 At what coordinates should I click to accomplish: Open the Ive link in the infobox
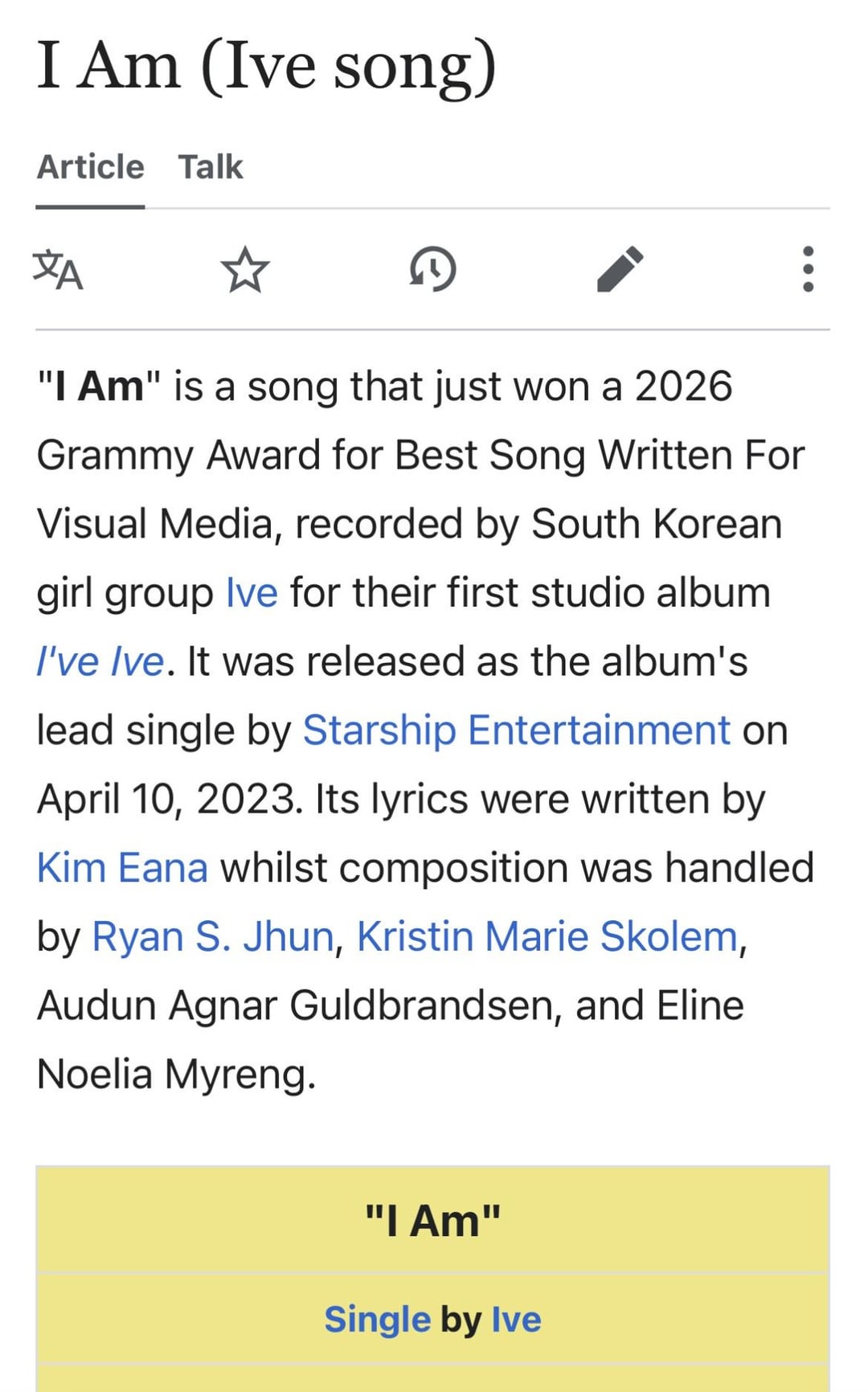coord(516,1320)
